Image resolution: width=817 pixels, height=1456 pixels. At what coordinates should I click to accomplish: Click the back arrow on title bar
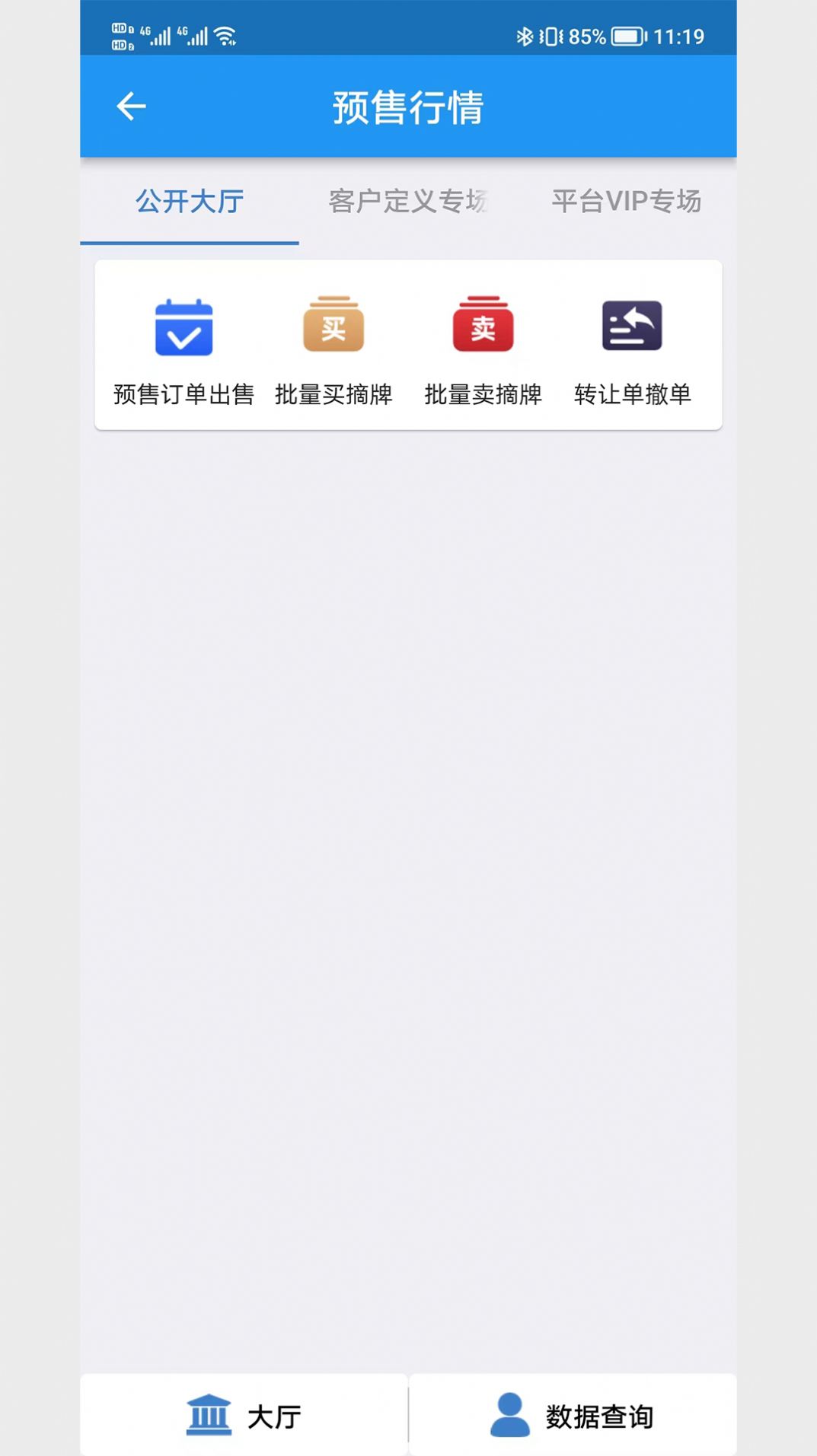click(x=131, y=105)
